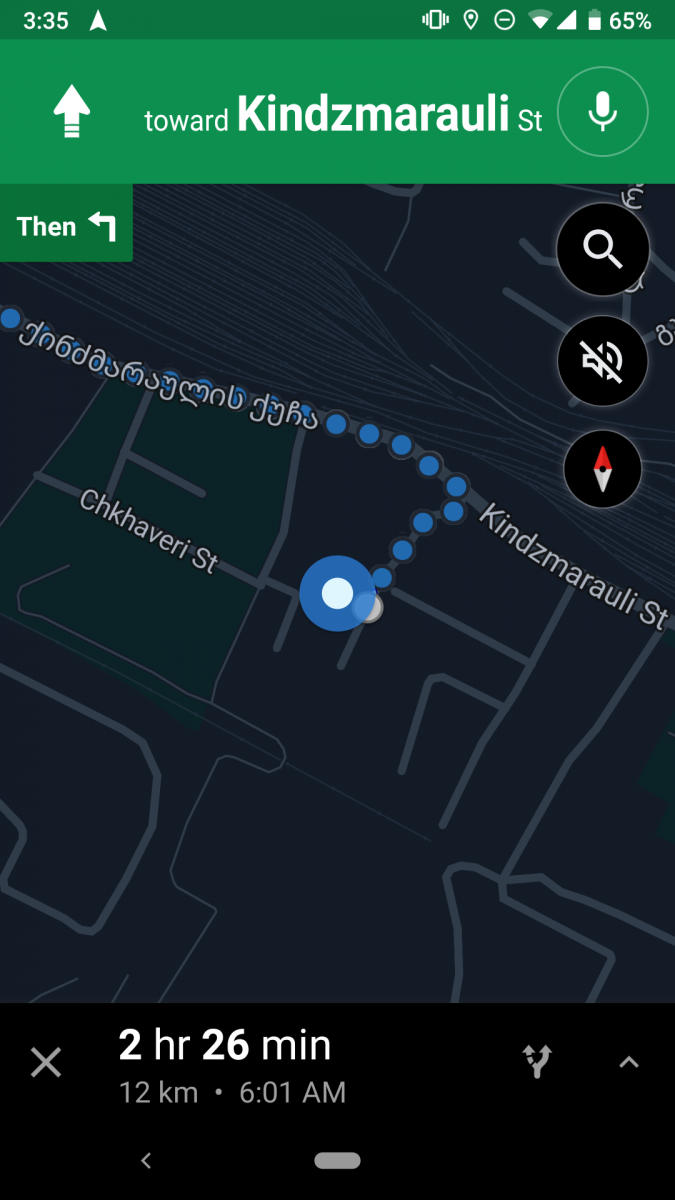Go back using system back arrow

146,1160
